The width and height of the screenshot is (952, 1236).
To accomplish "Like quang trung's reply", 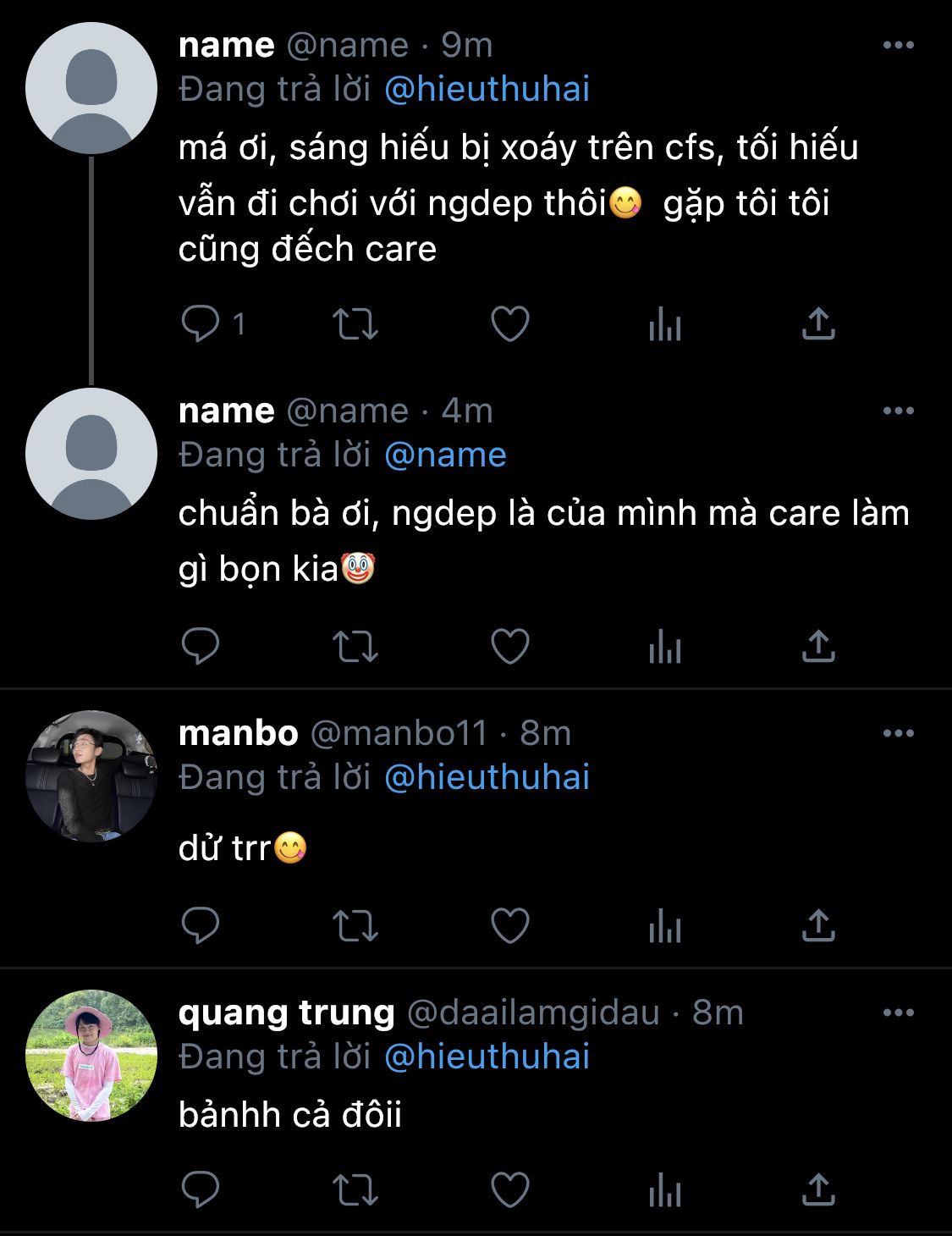I will (x=510, y=1190).
